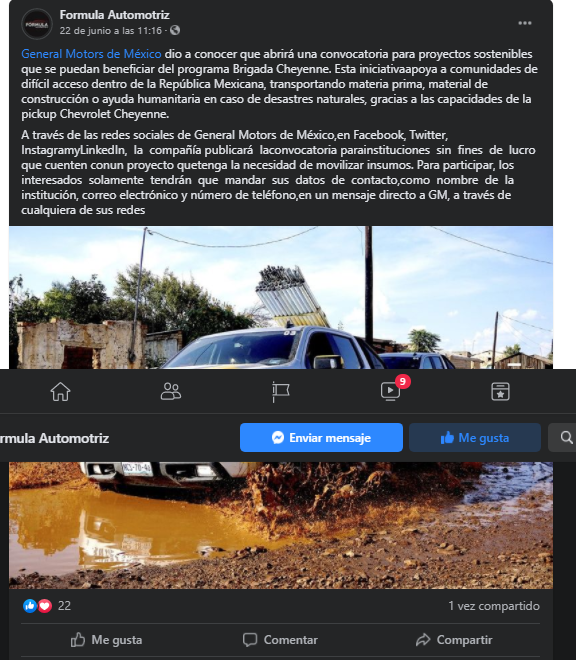
Task: Open the Pages flag tab
Action: click(280, 391)
